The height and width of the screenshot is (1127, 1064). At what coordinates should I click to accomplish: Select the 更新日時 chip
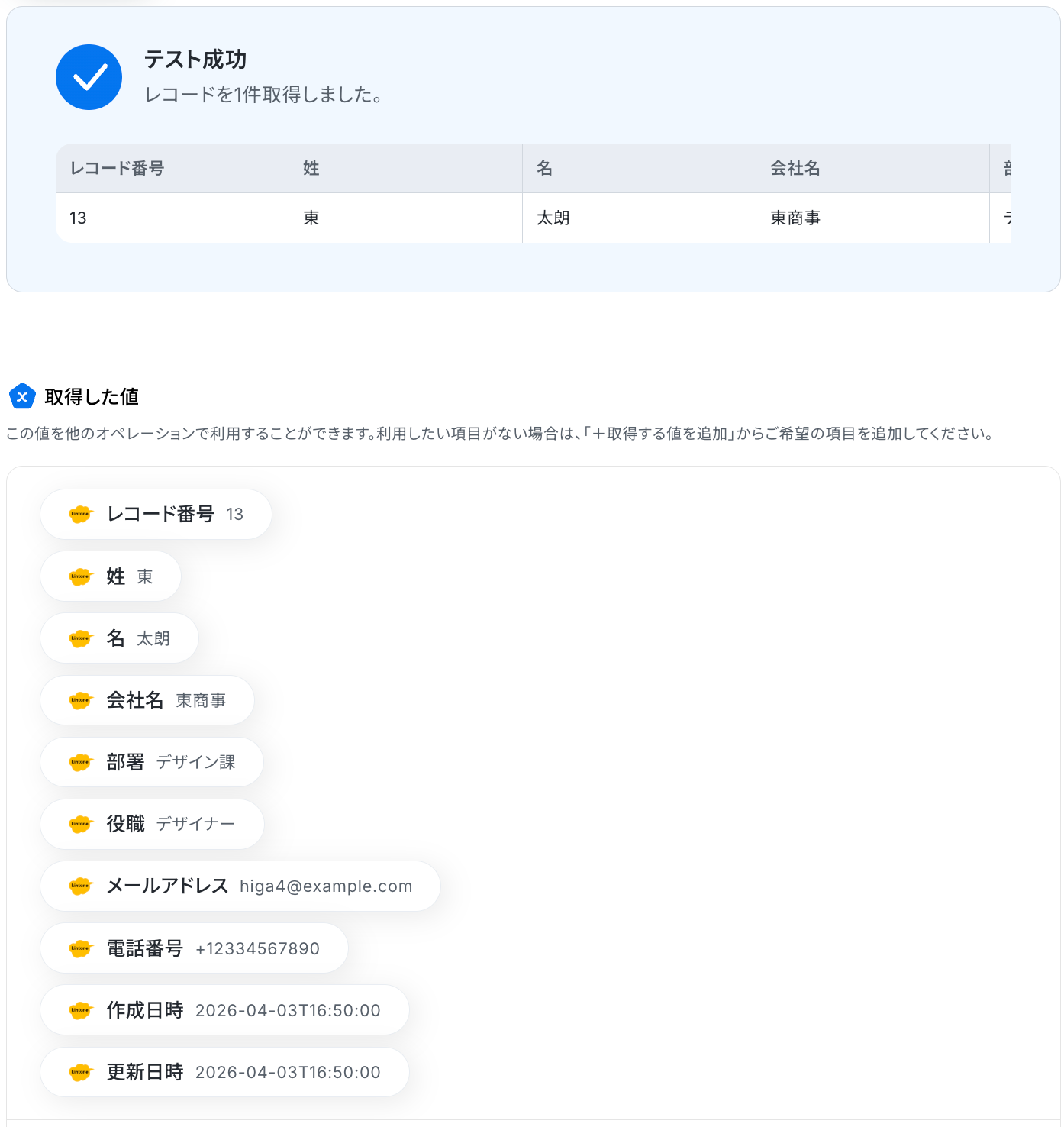pyautogui.click(x=224, y=1072)
